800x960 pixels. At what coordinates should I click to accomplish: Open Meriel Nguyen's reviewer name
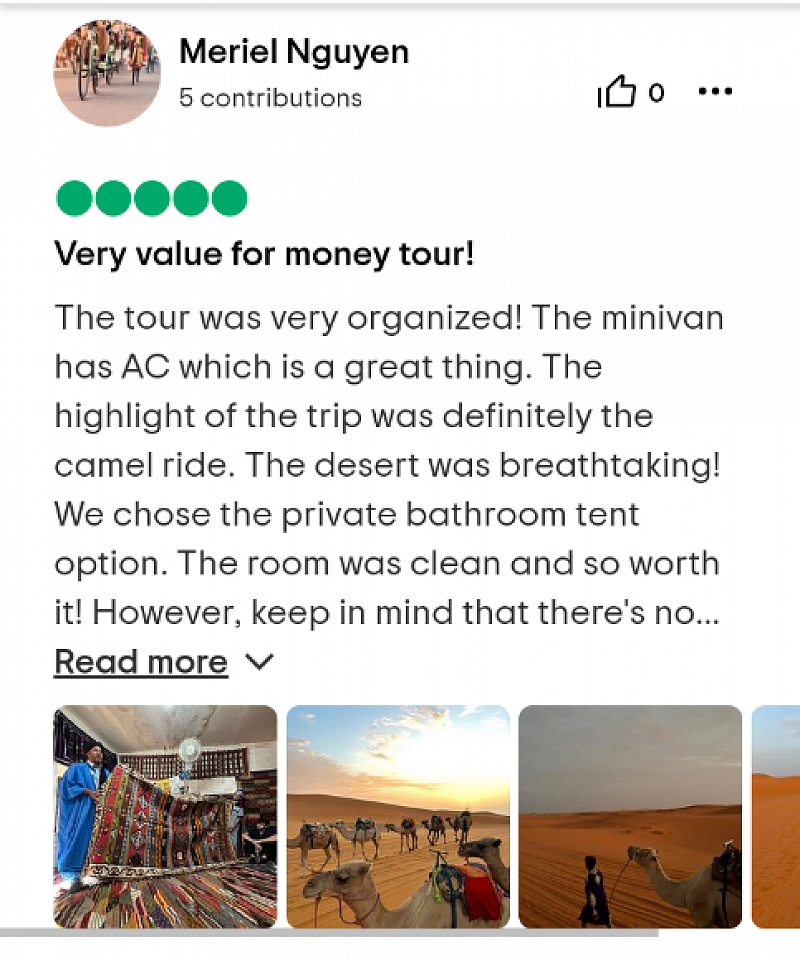294,52
